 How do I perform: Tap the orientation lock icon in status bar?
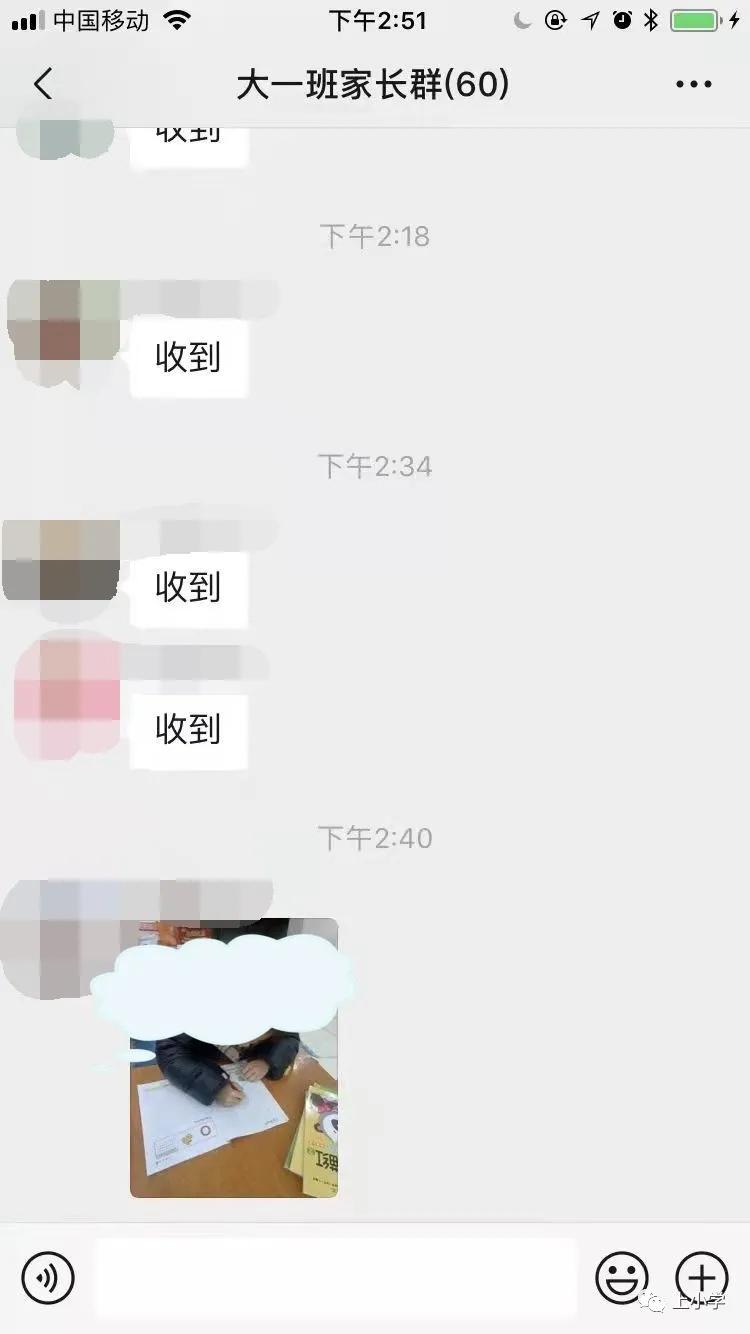557,20
